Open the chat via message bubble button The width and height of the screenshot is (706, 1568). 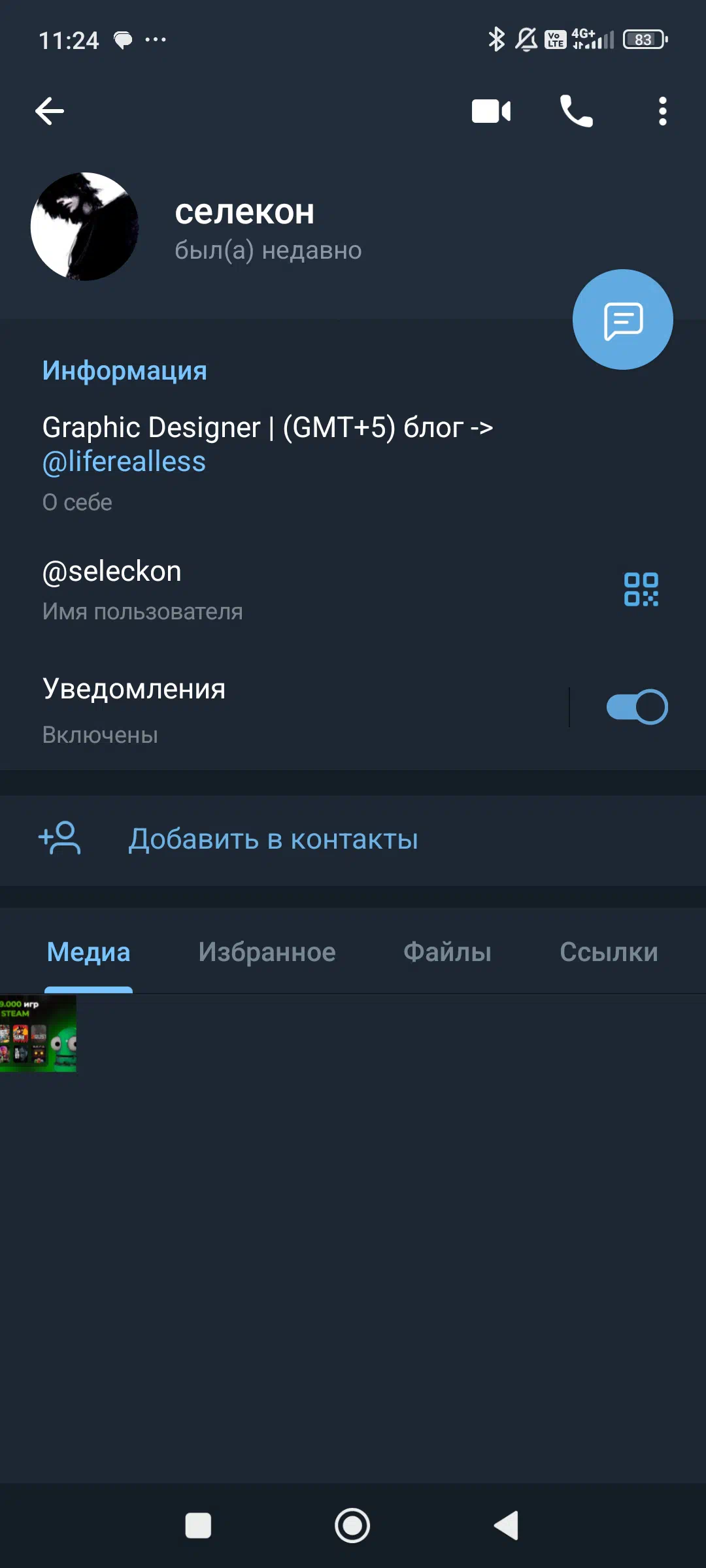click(x=623, y=319)
